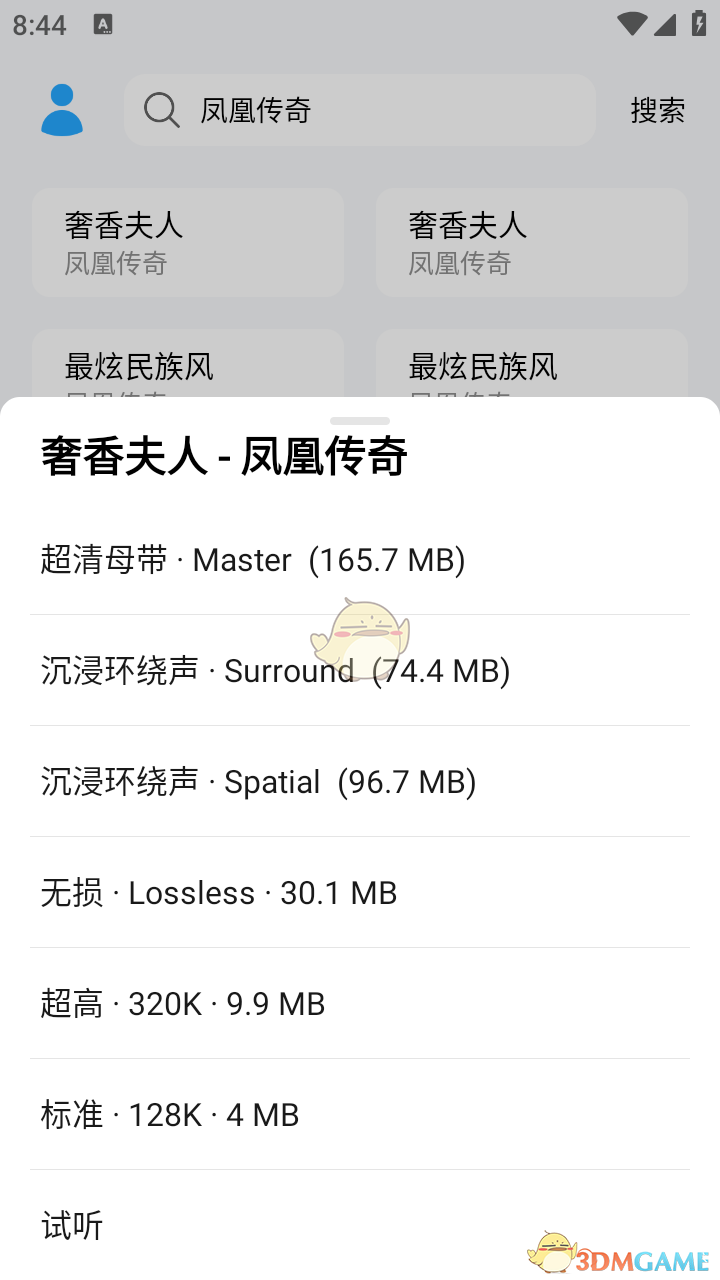The image size is (720, 1280).
Task: Tap the Wi-Fi status bar icon
Action: 630,23
